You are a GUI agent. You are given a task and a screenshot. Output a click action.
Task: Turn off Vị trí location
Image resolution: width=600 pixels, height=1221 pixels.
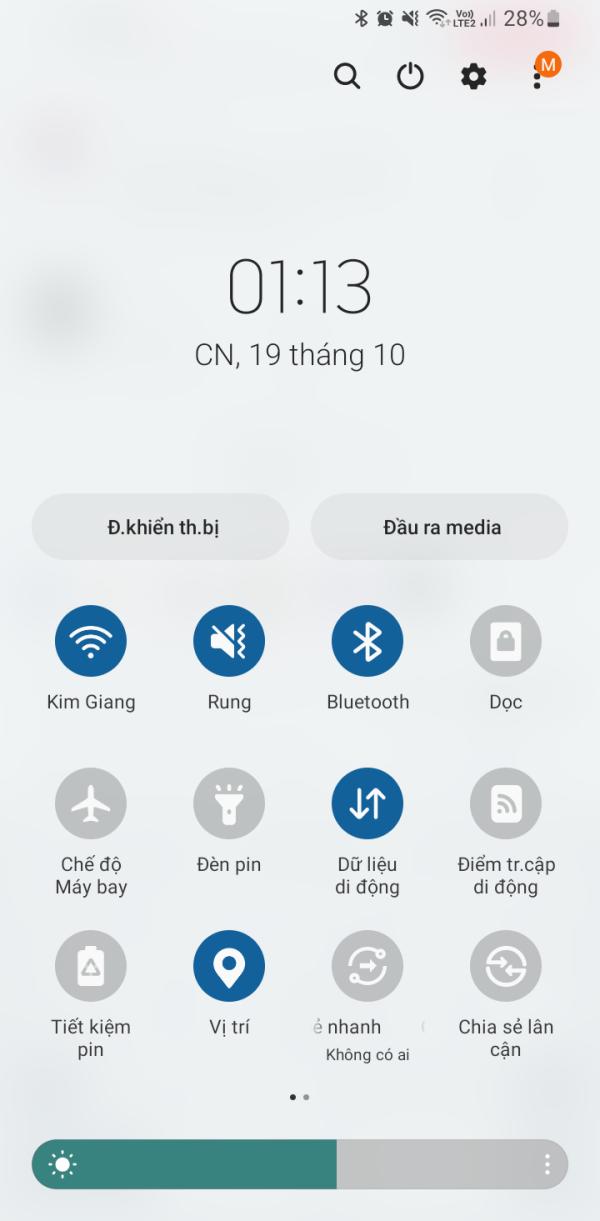pyautogui.click(x=229, y=966)
